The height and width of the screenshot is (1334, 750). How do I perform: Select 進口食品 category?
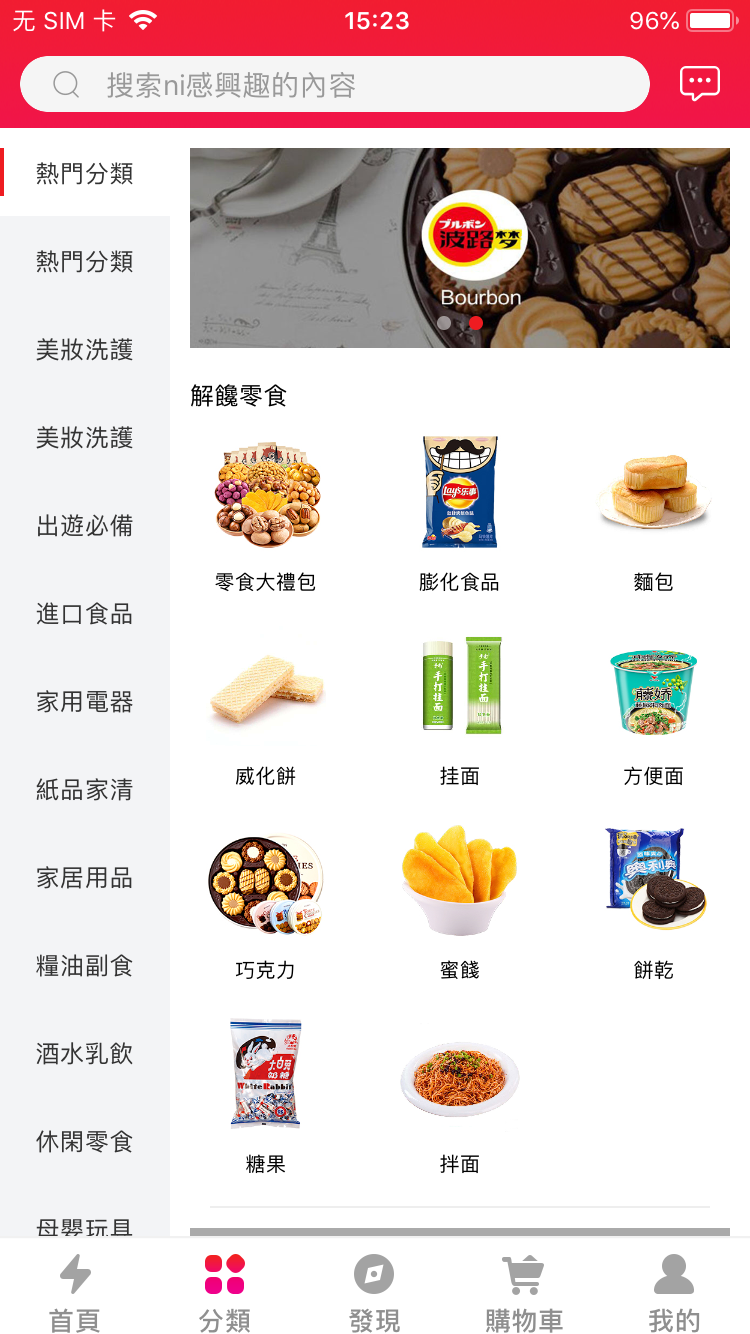85,614
